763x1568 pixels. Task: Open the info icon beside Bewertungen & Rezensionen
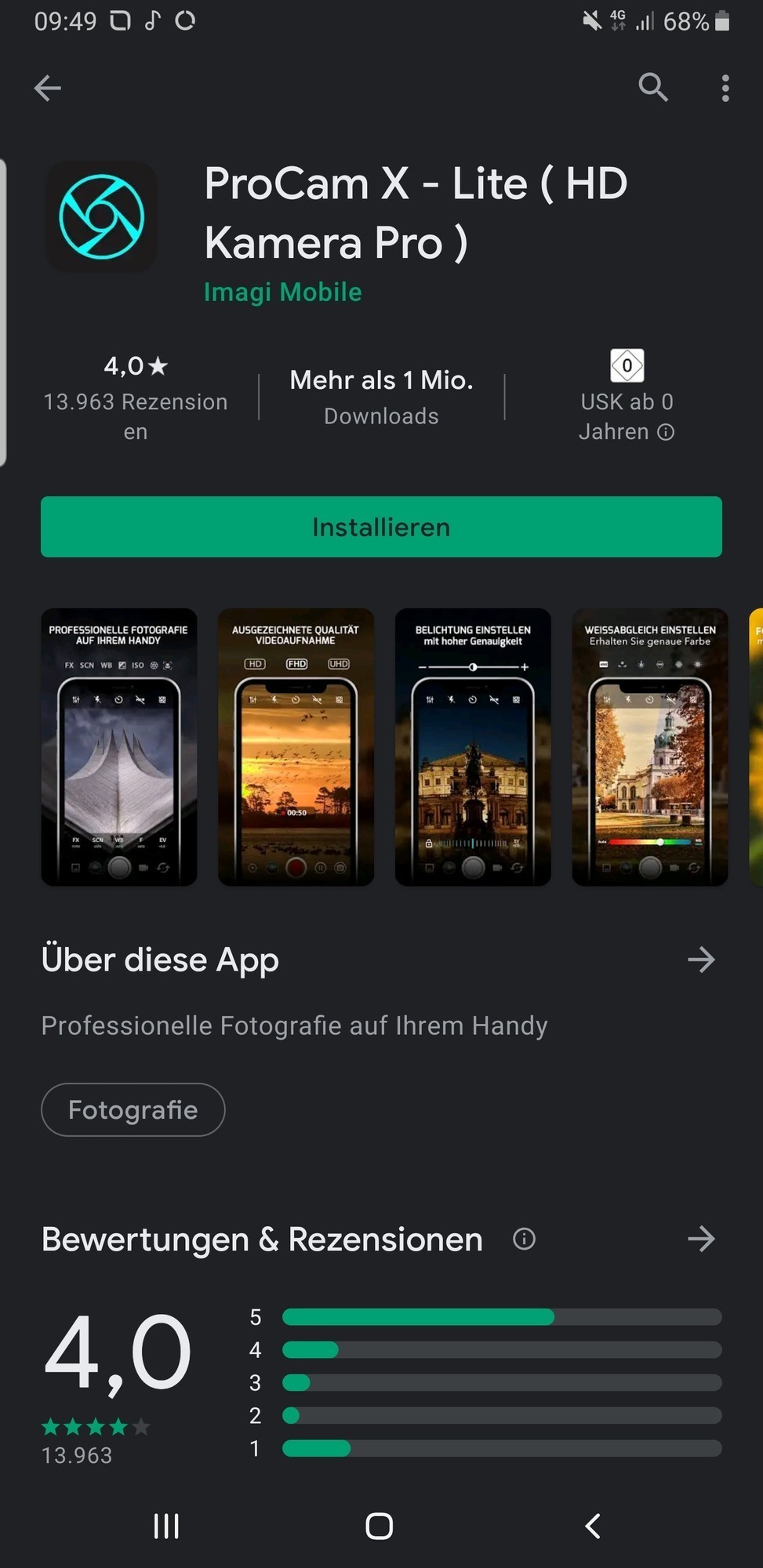point(524,1239)
